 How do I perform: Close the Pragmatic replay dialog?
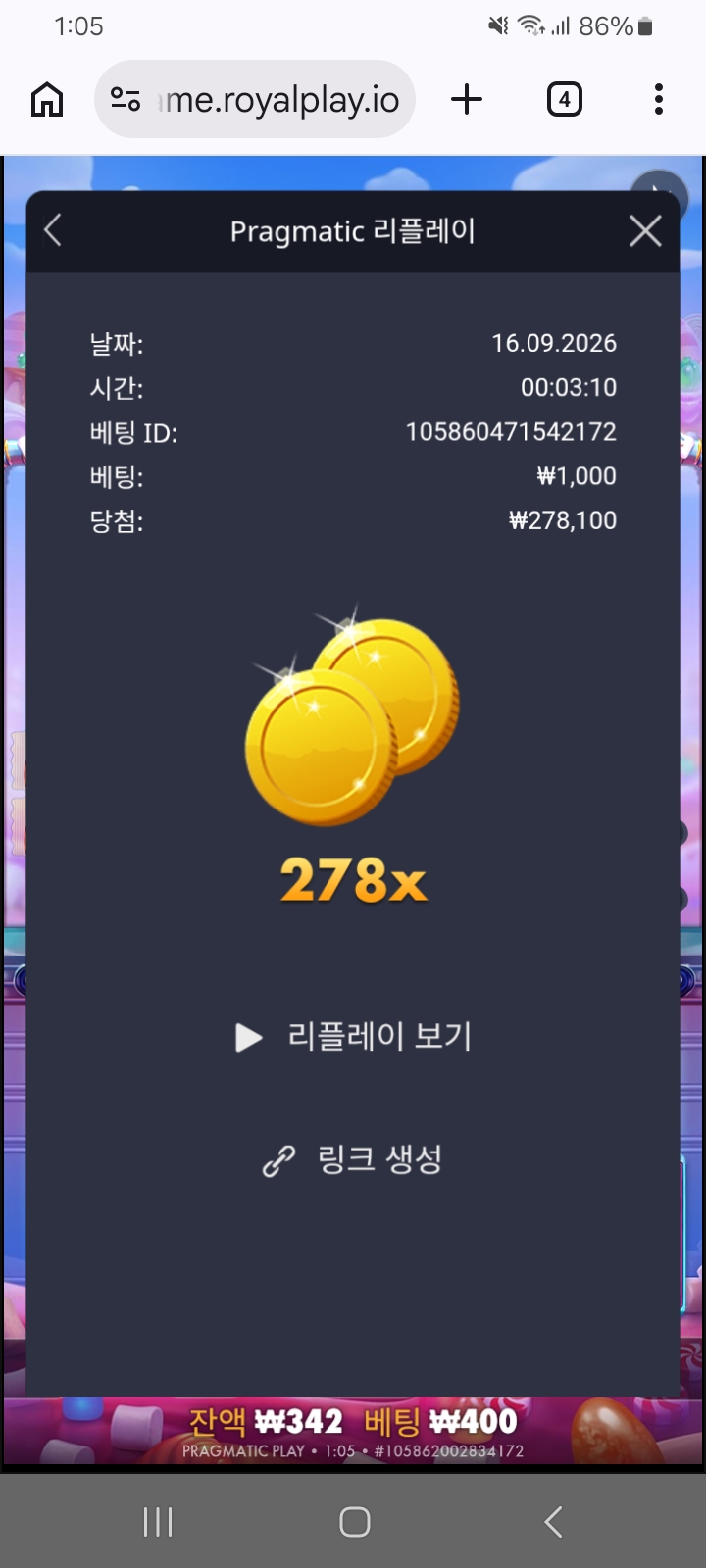click(645, 231)
